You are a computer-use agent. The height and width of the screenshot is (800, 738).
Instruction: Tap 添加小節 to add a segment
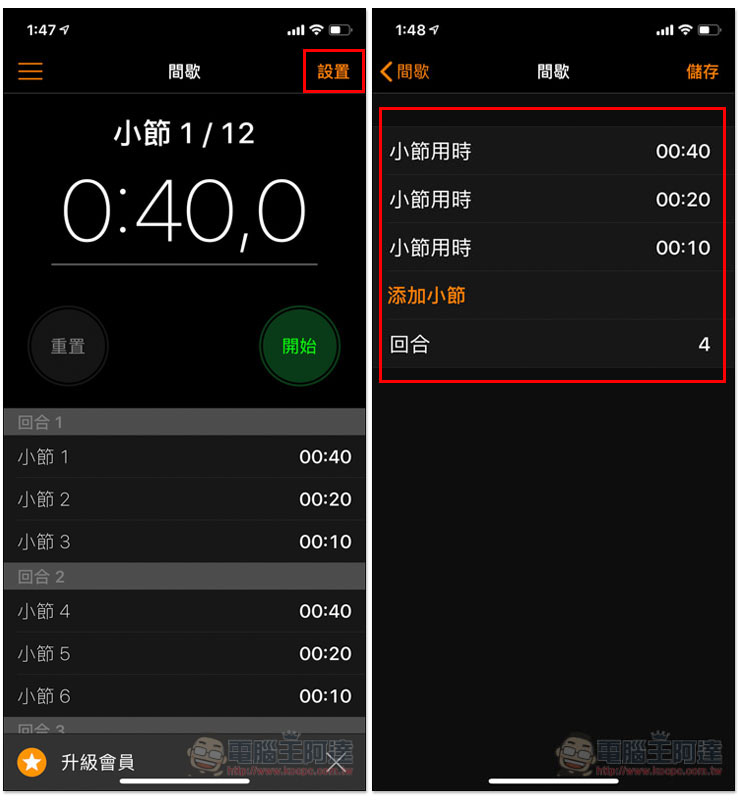427,296
